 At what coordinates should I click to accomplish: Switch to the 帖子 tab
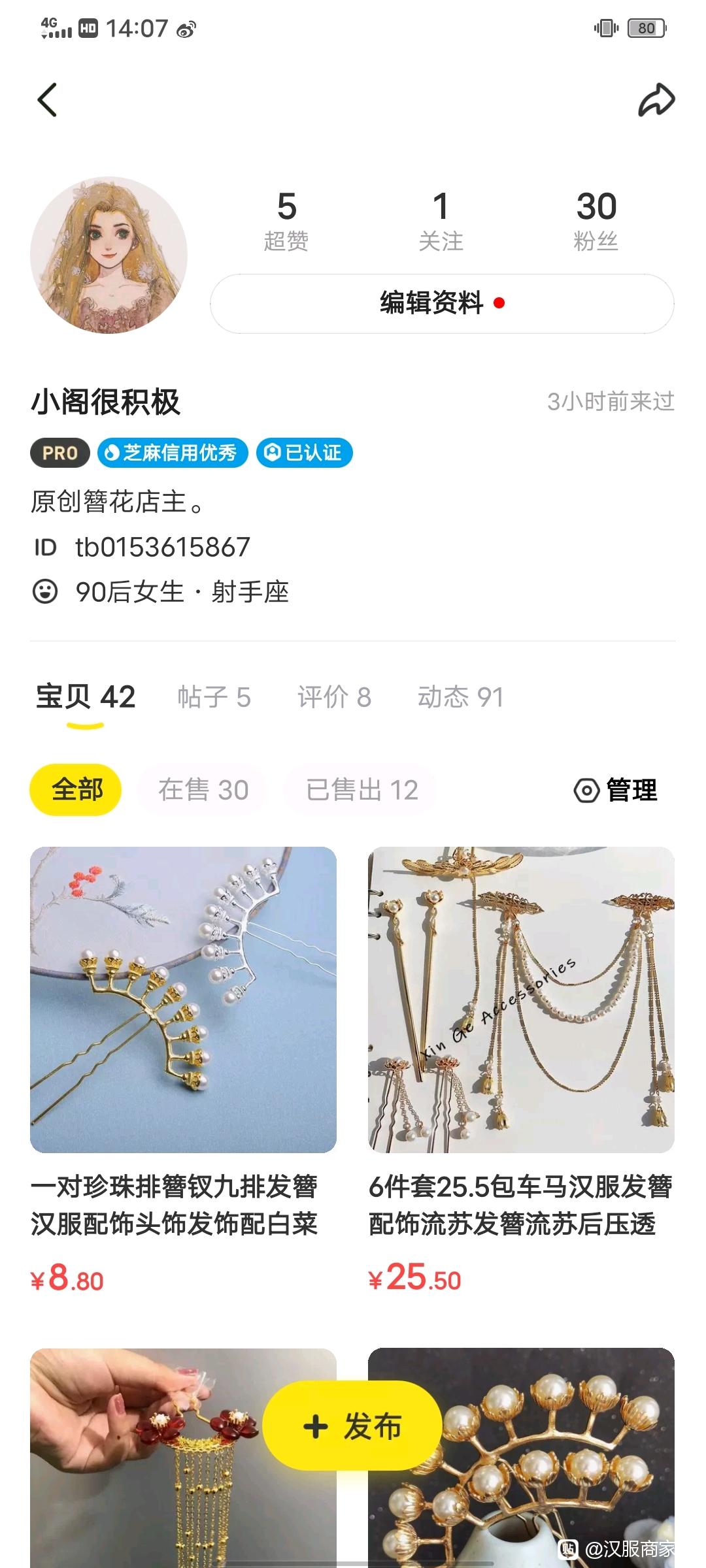[x=214, y=697]
